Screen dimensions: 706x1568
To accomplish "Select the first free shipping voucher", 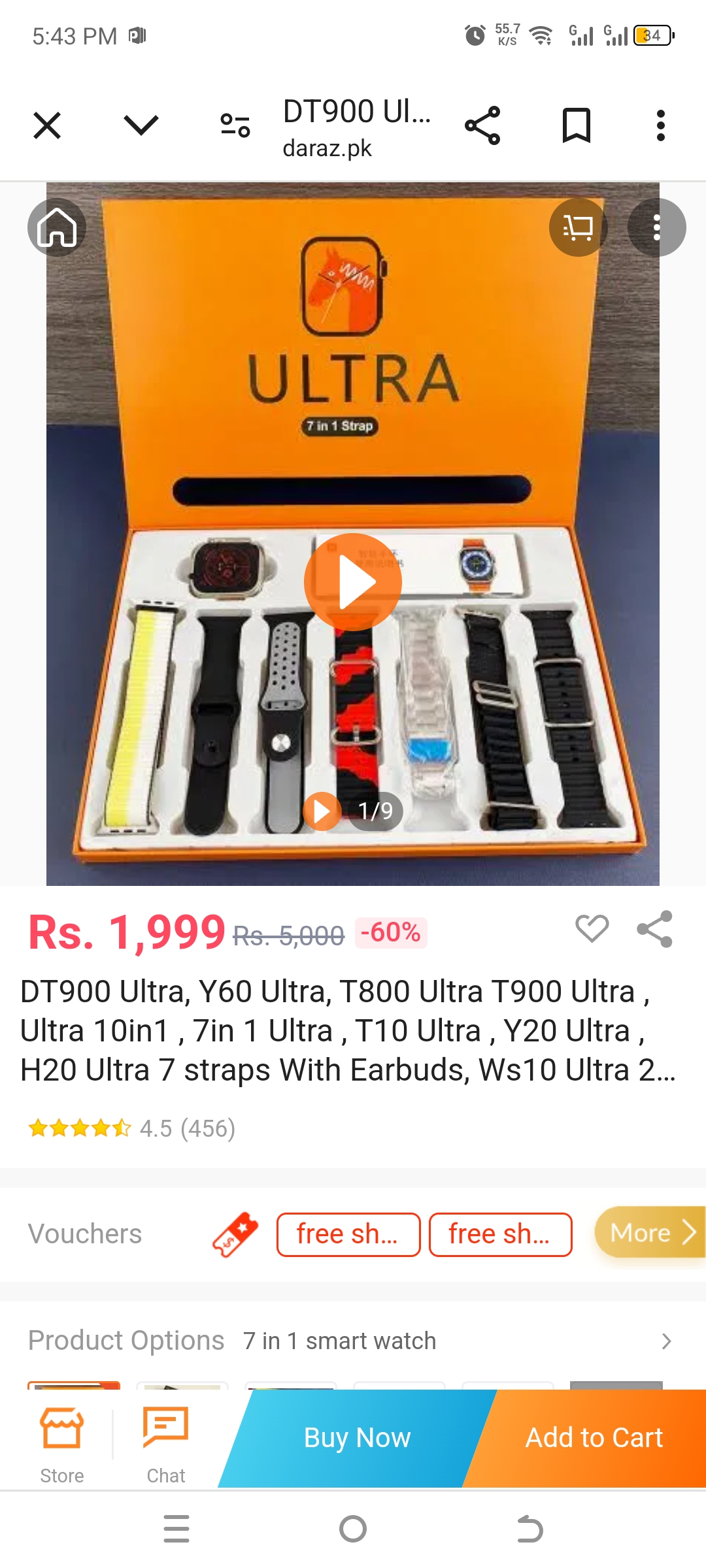I will pyautogui.click(x=348, y=1234).
